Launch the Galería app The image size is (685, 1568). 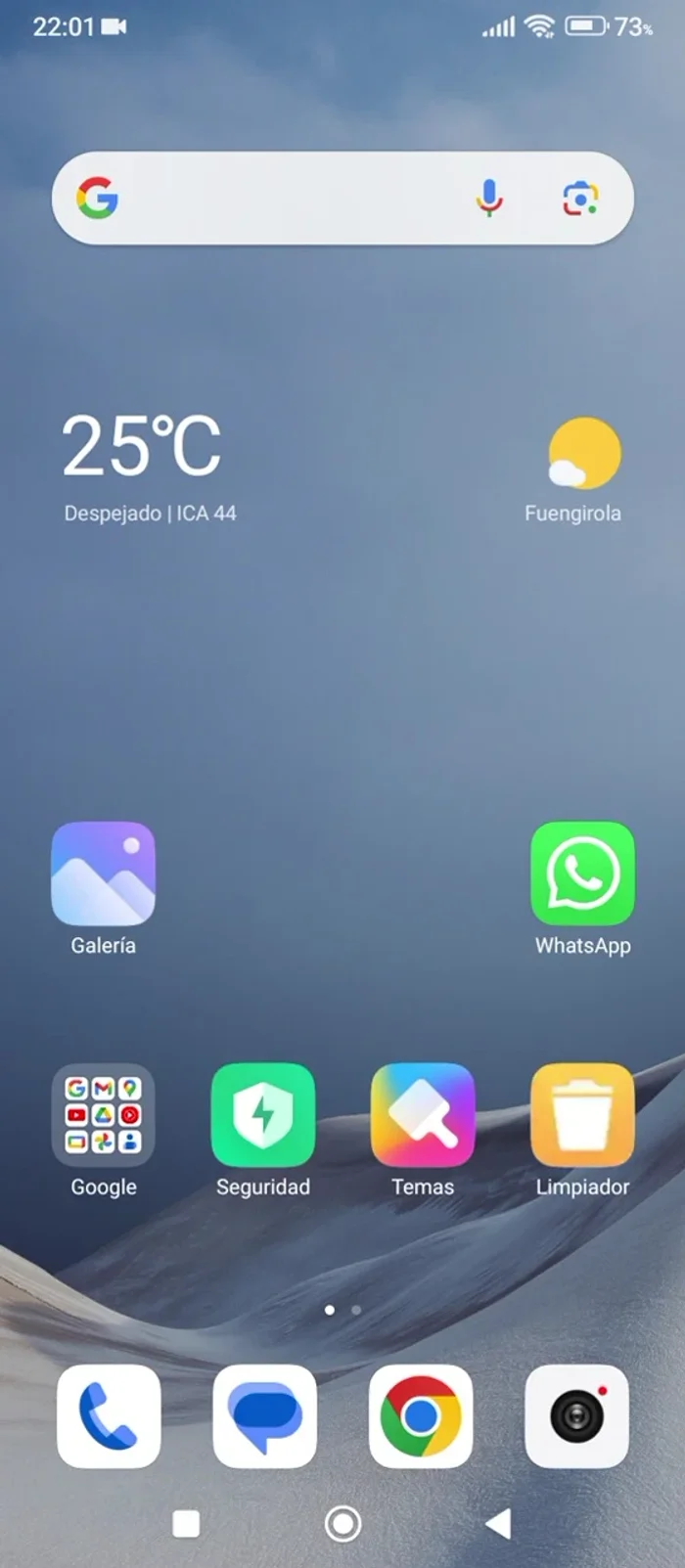[x=104, y=874]
